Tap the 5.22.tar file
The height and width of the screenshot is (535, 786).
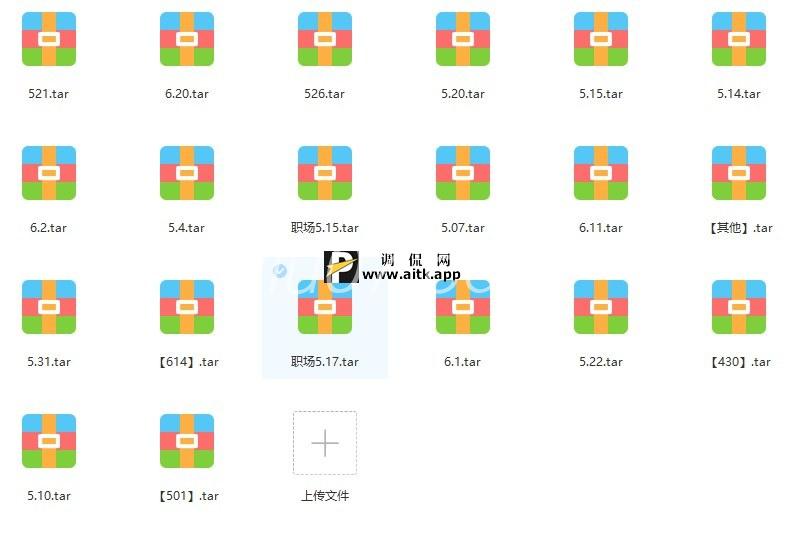(x=600, y=308)
